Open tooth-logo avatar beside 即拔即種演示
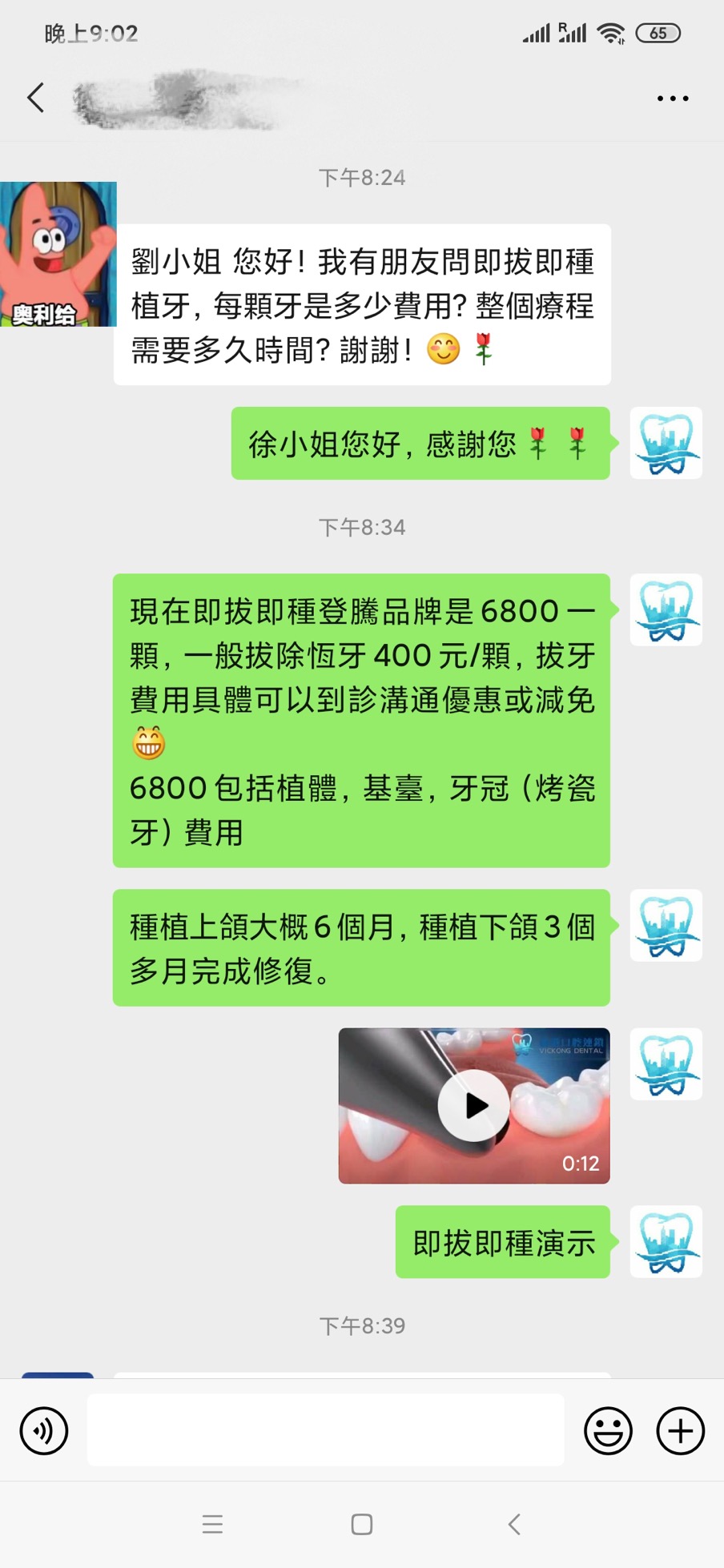 666,1241
